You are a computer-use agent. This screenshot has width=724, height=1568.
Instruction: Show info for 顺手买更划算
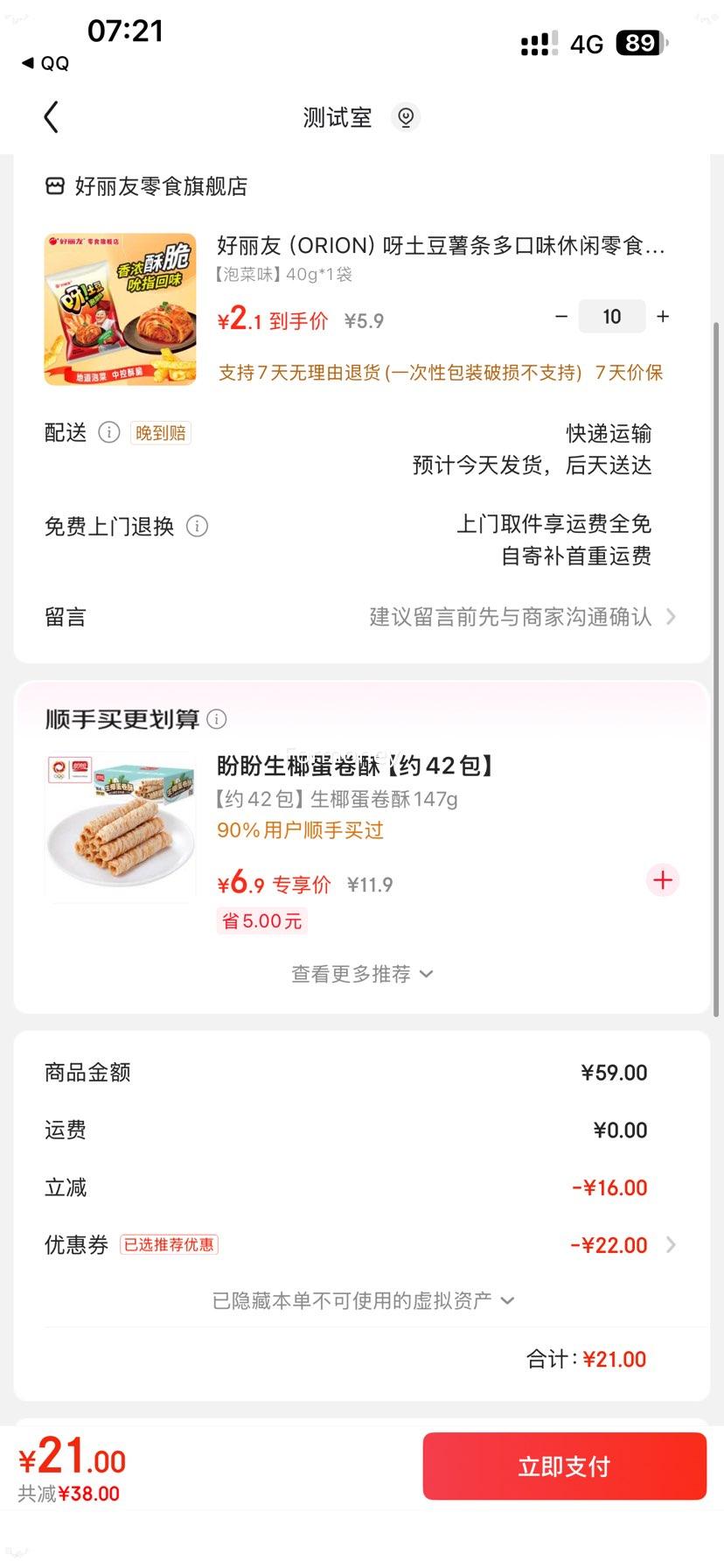[x=217, y=719]
